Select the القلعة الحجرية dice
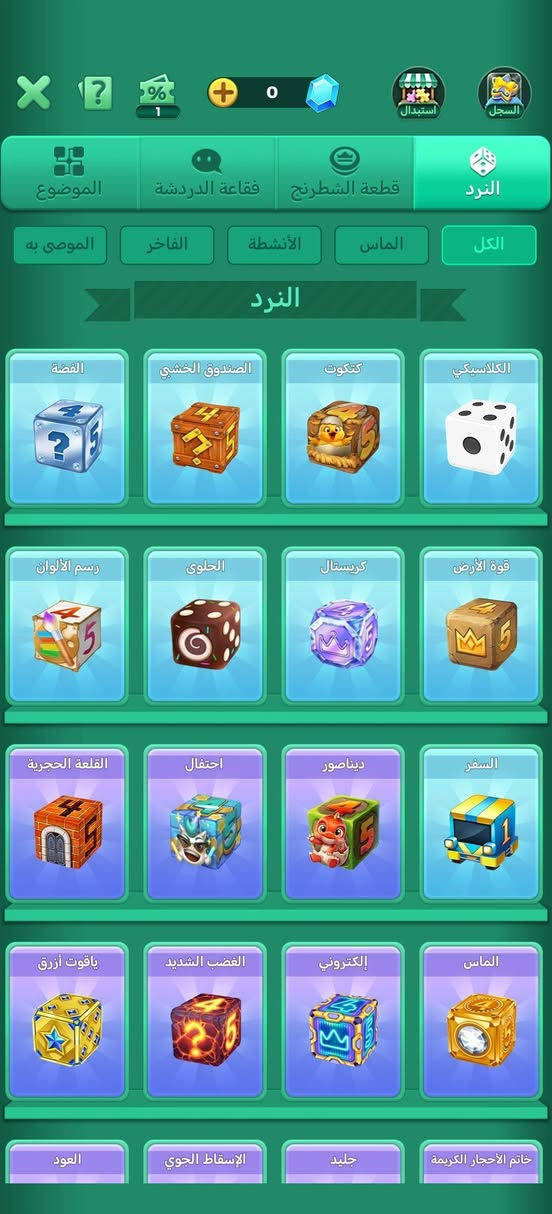The height and width of the screenshot is (1214, 552). point(67,824)
